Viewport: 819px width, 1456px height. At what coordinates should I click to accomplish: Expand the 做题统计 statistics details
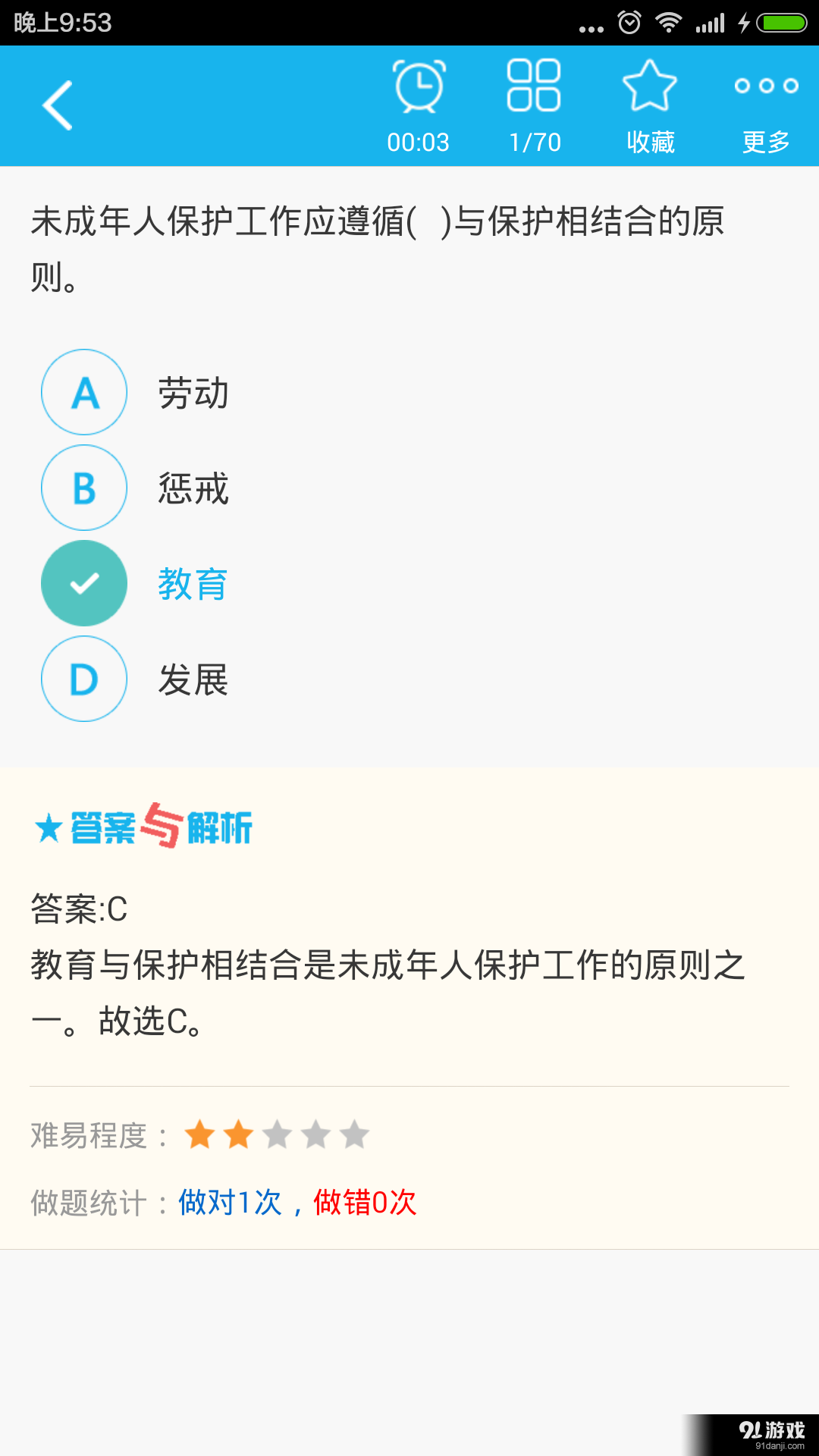click(89, 1202)
